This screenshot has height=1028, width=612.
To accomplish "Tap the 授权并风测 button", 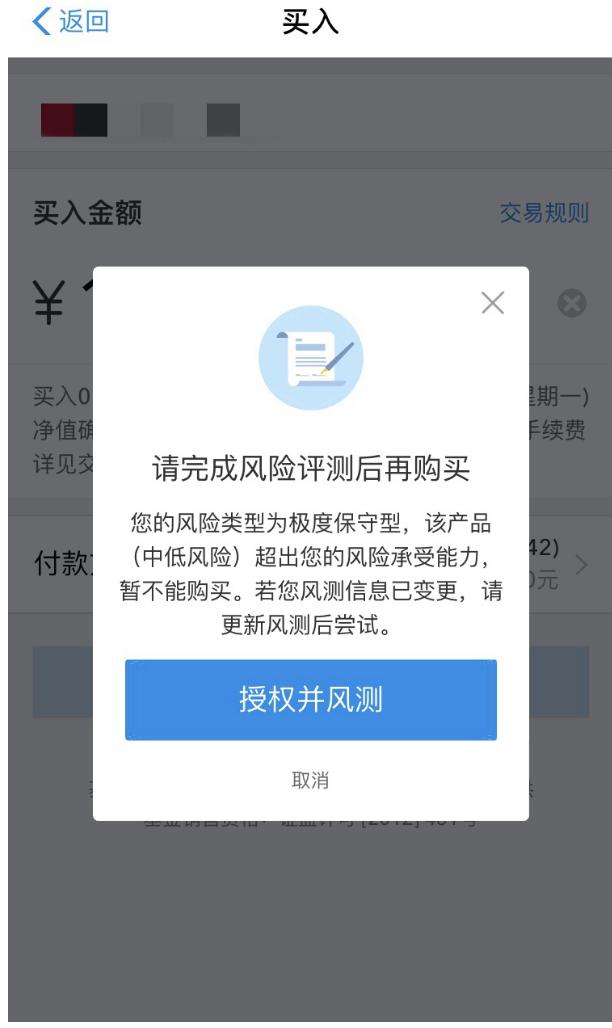I will (x=310, y=700).
